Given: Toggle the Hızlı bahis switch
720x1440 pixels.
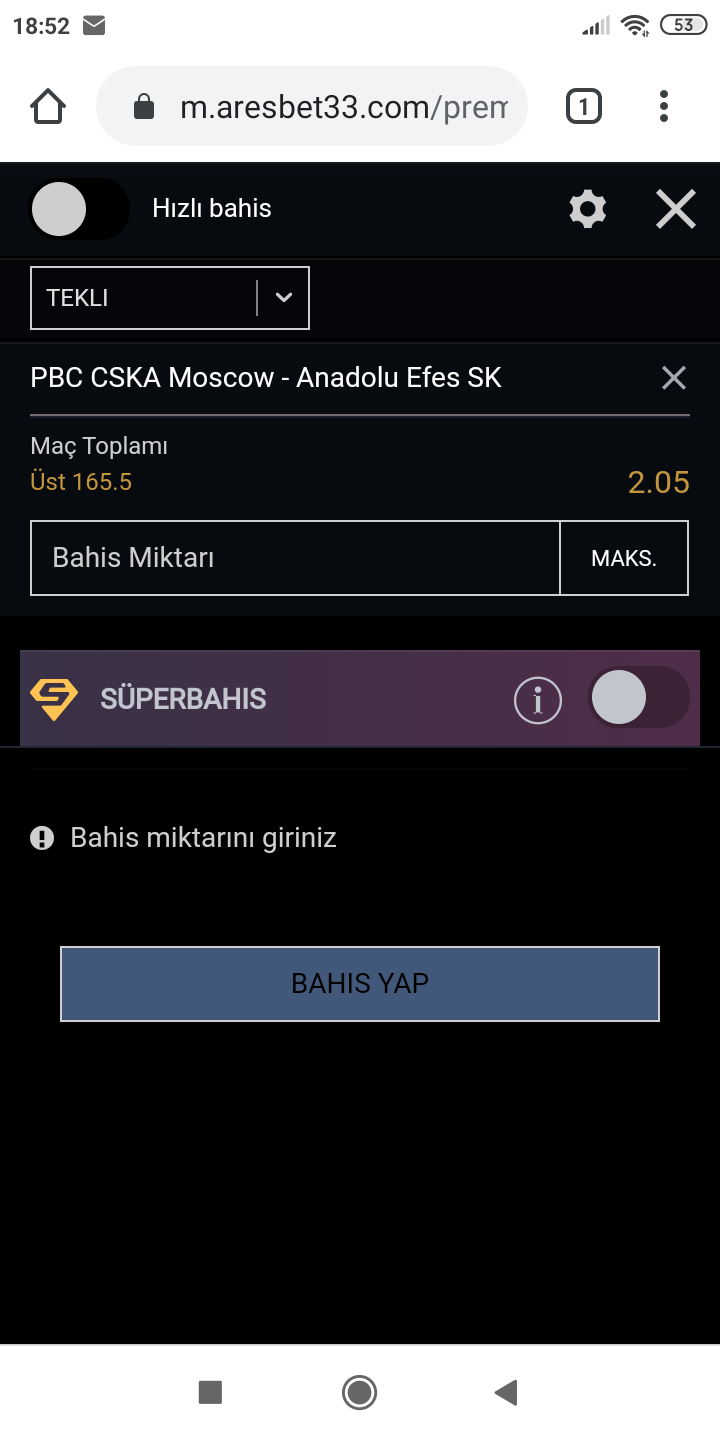Looking at the screenshot, I should pos(79,209).
